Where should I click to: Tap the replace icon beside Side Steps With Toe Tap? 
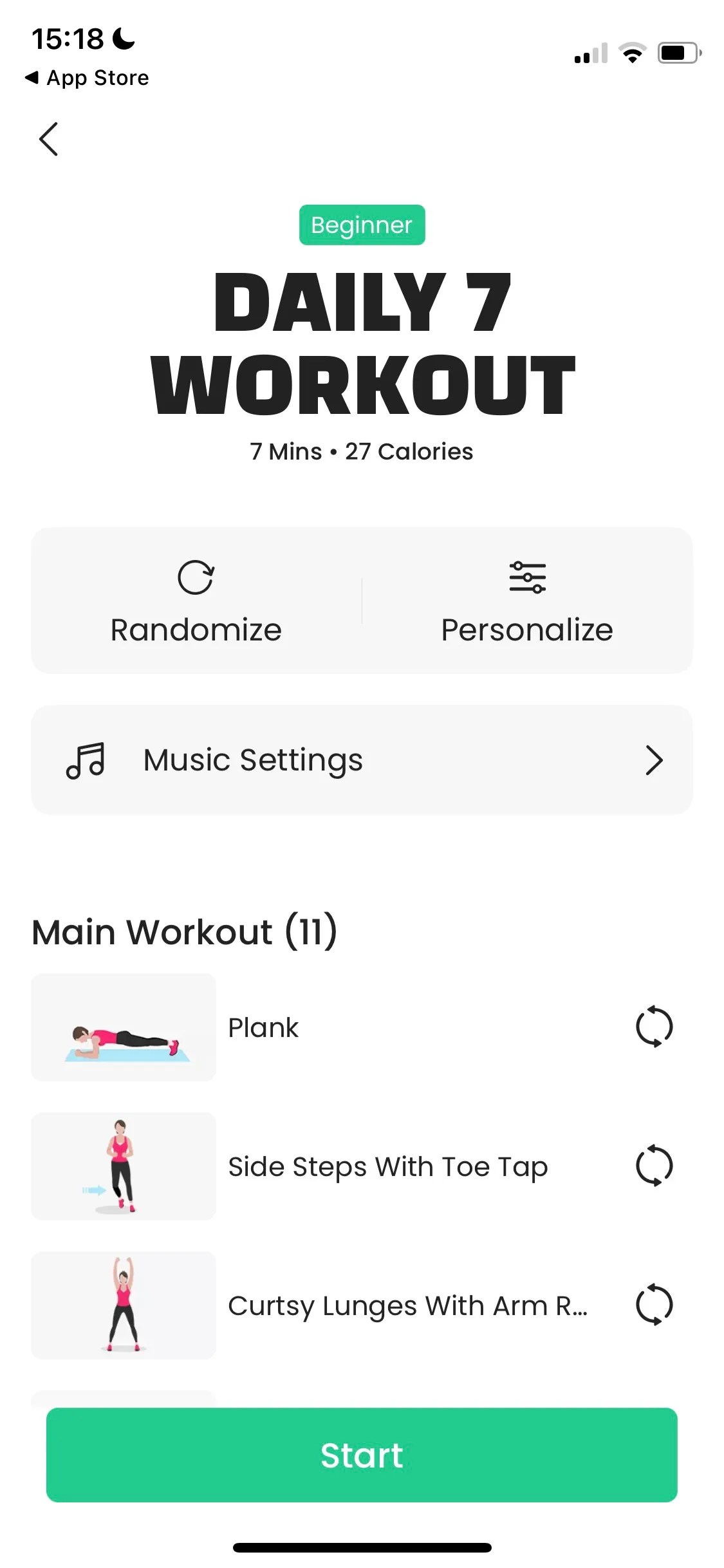(654, 1166)
